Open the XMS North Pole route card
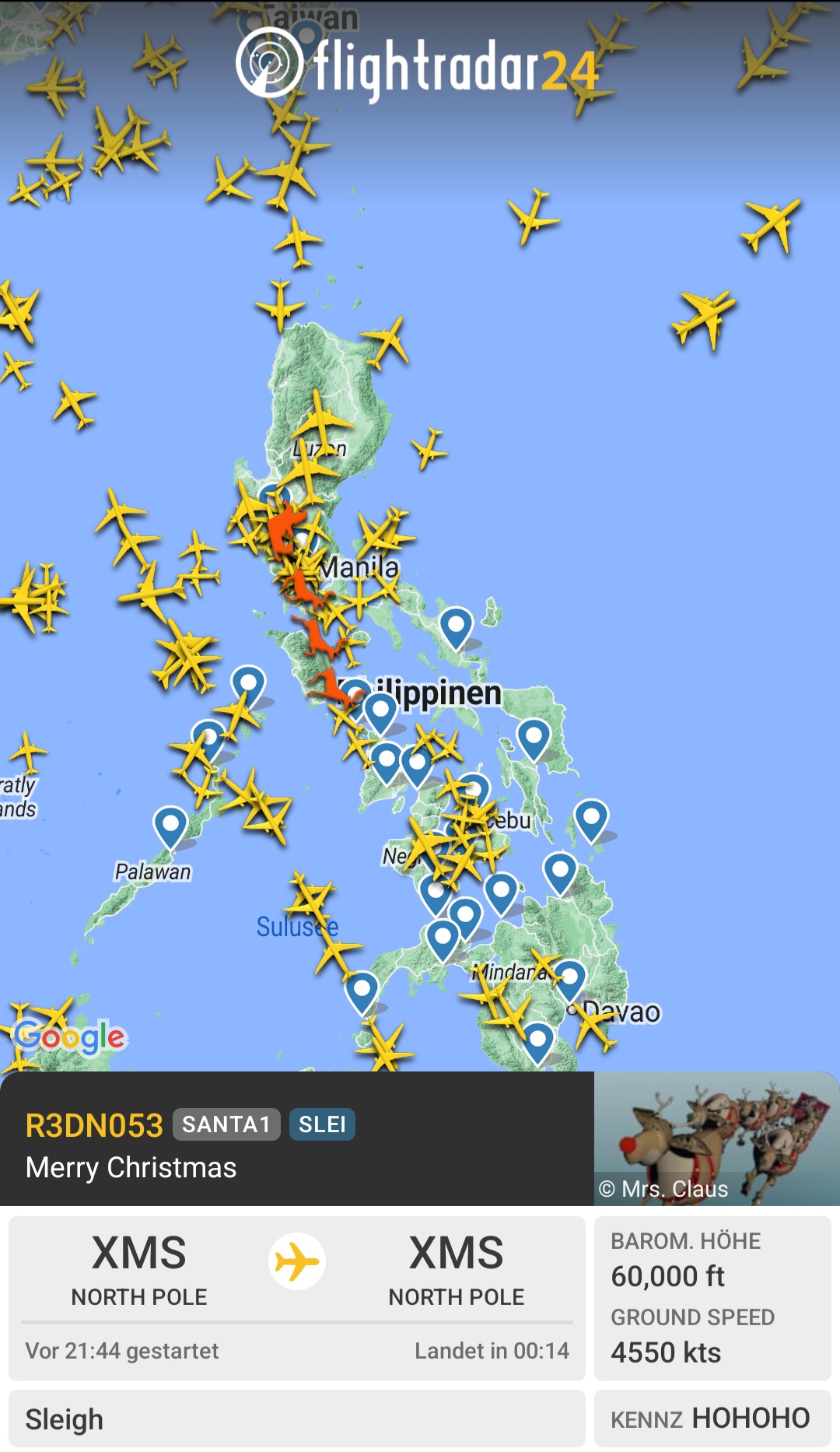840x1452 pixels. 296,1297
